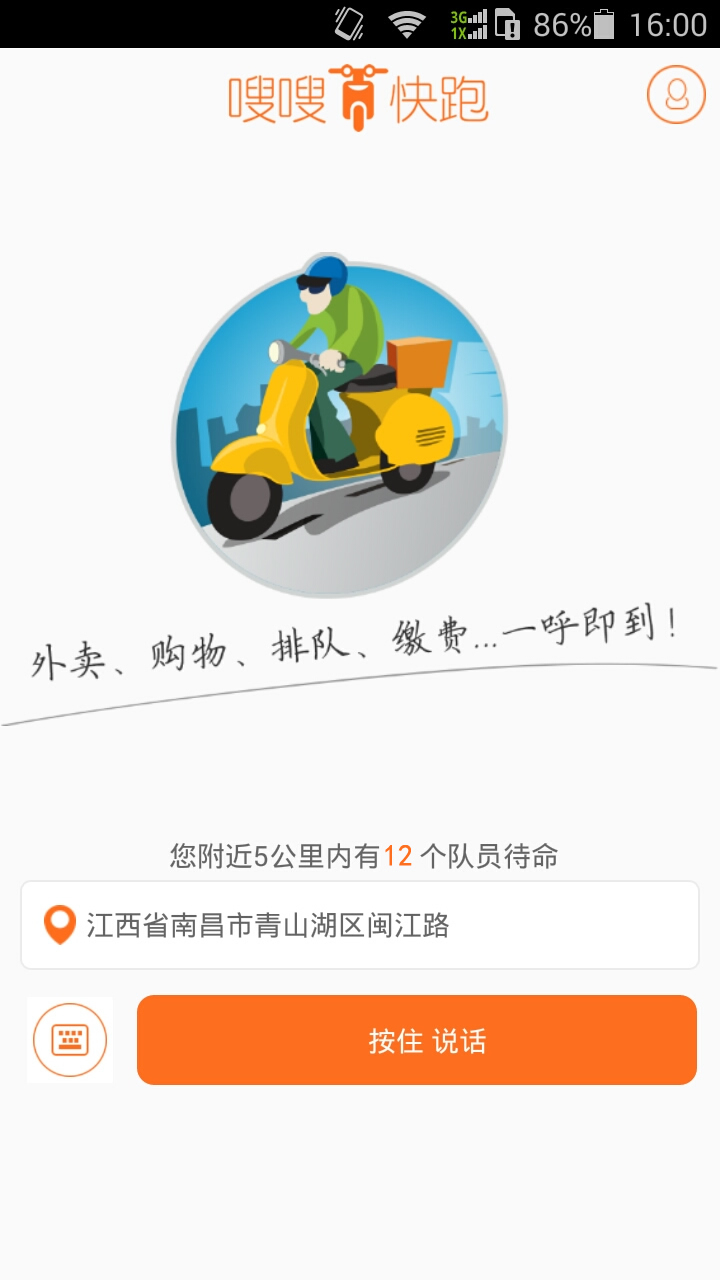The height and width of the screenshot is (1280, 720).
Task: Tap the circled keyboard button beside voice bar
Action: (x=70, y=1040)
